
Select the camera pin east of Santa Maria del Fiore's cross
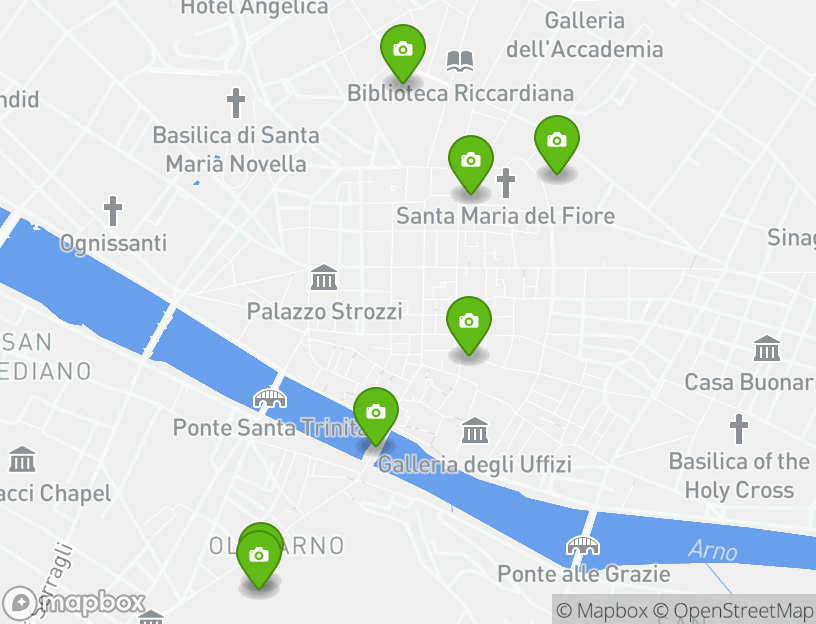point(557,142)
